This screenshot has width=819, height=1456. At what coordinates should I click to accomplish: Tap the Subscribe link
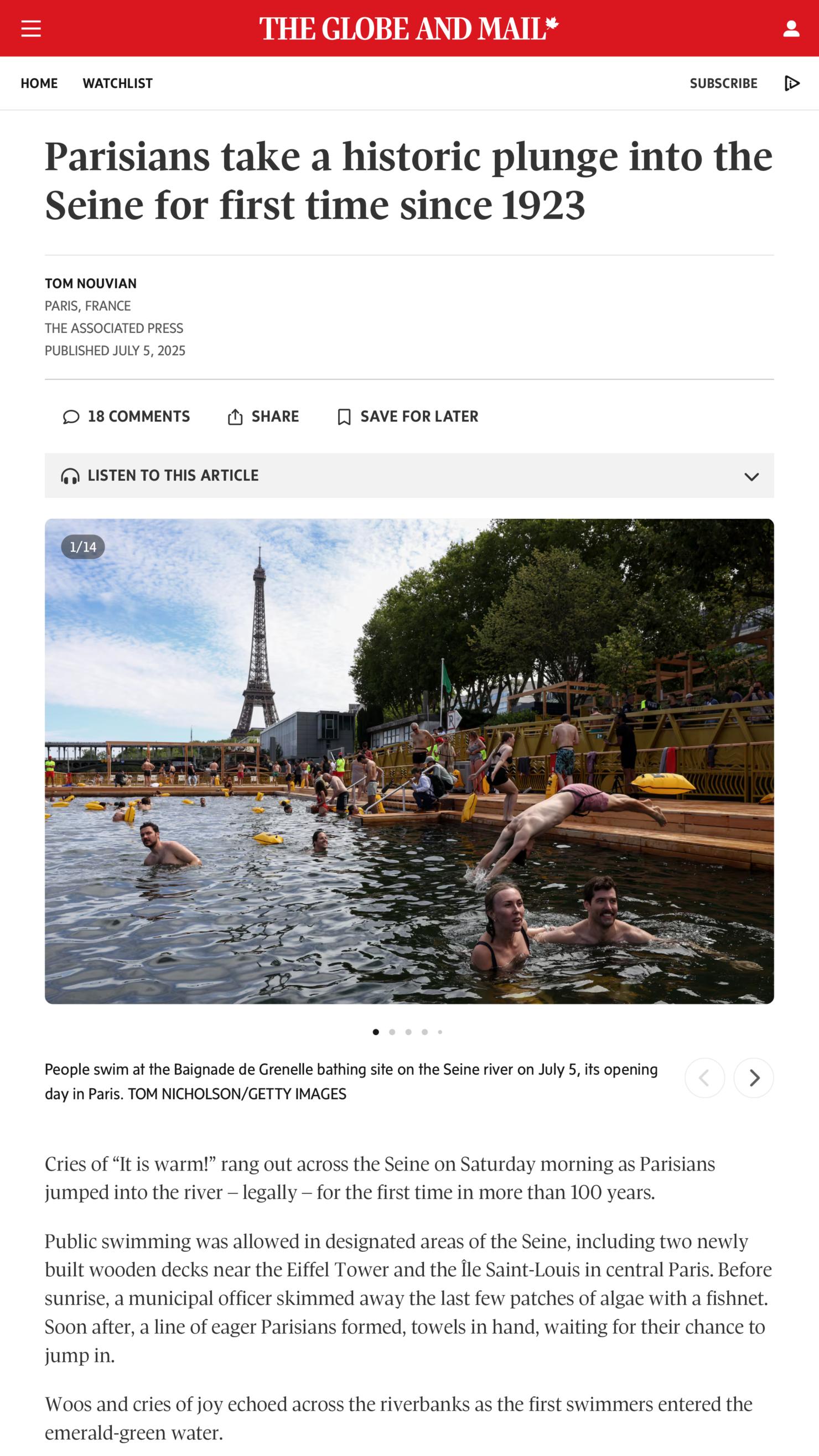tap(723, 83)
